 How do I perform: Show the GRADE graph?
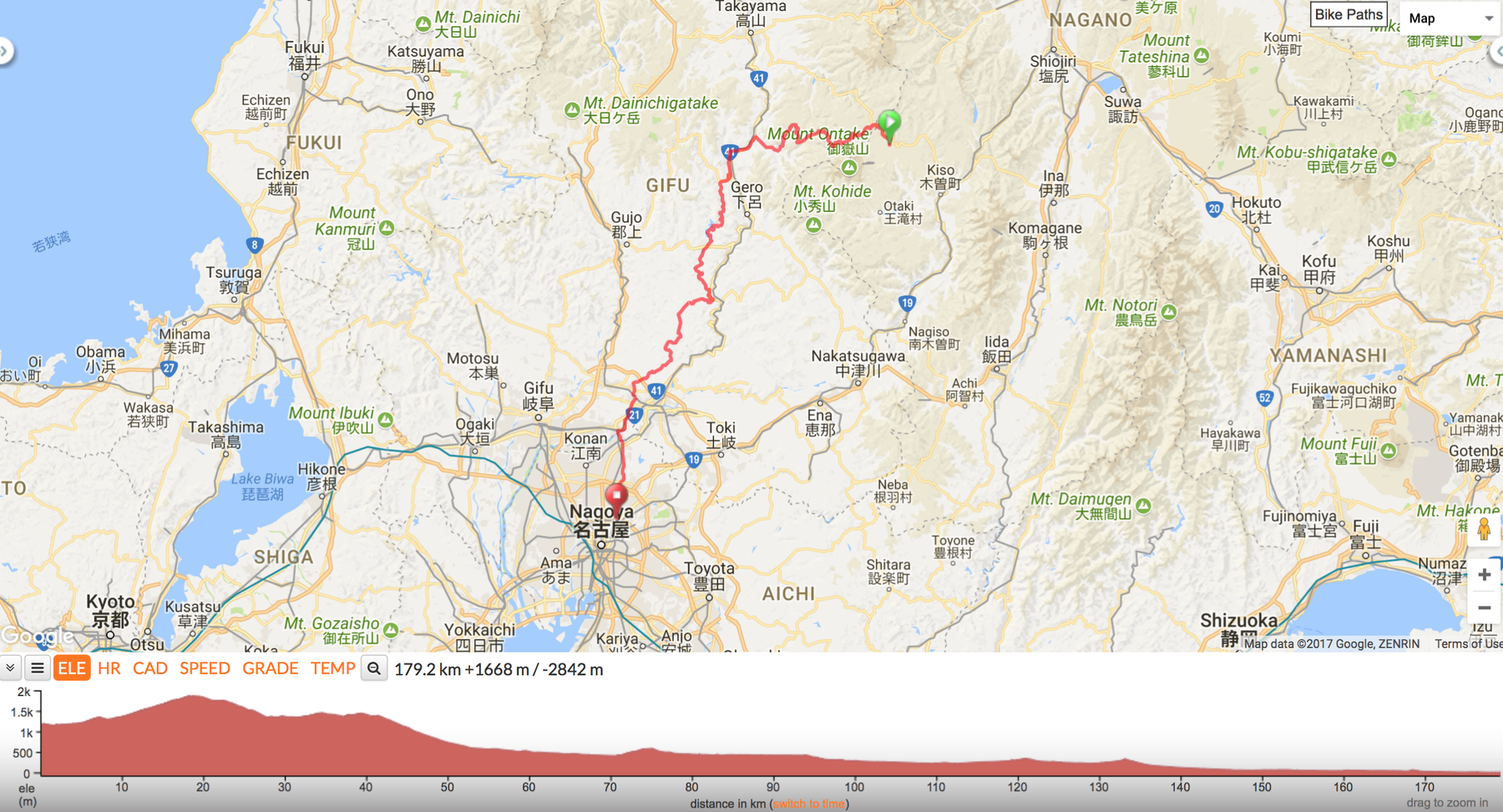(270, 668)
